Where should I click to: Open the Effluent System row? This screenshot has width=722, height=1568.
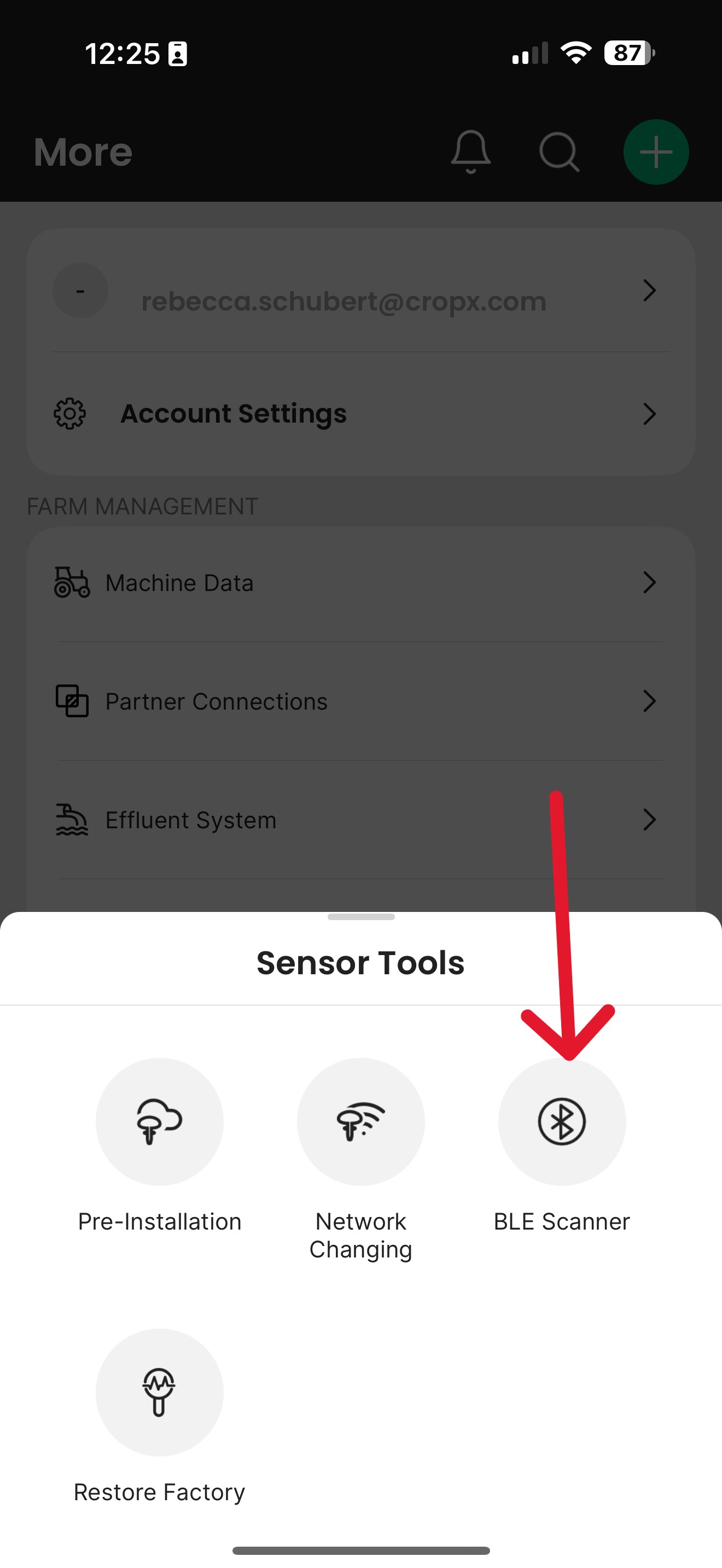click(x=360, y=820)
